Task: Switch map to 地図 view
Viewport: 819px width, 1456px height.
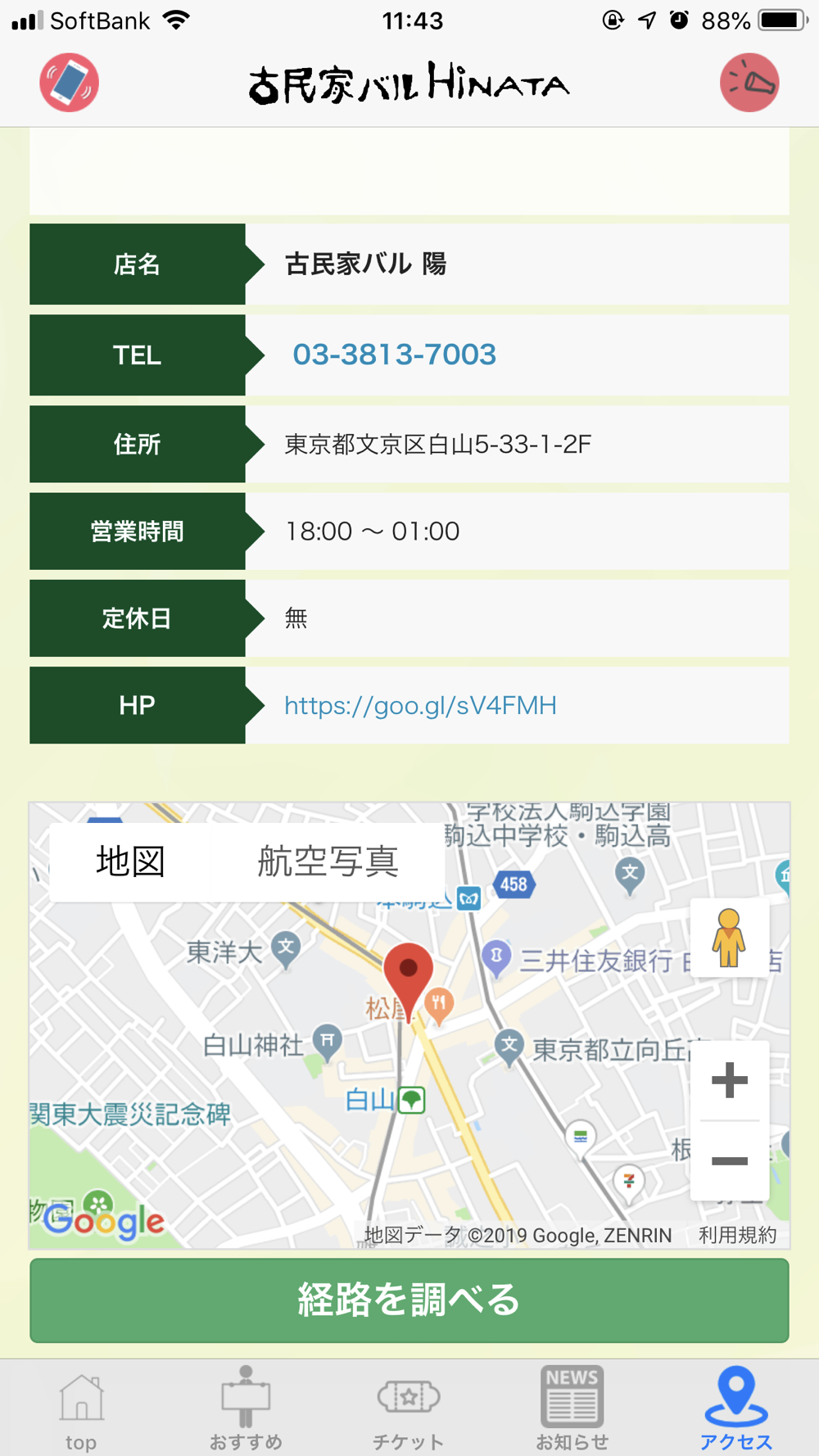Action: (131, 861)
